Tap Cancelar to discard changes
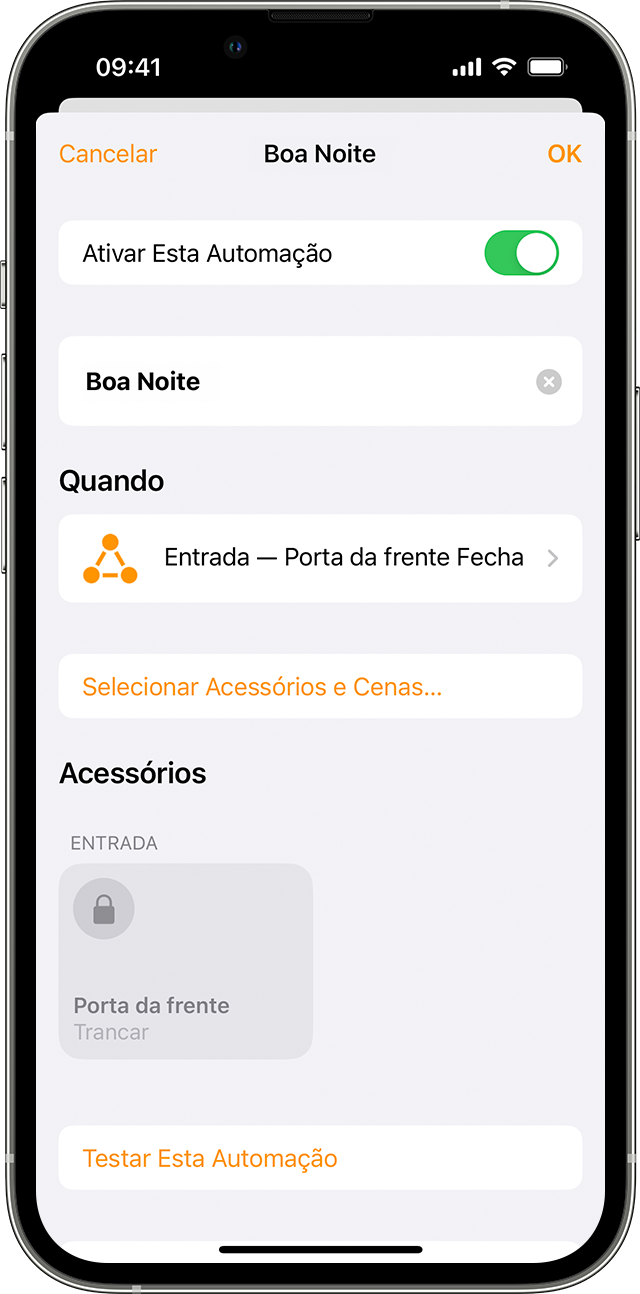Image resolution: width=640 pixels, height=1294 pixels. point(108,154)
